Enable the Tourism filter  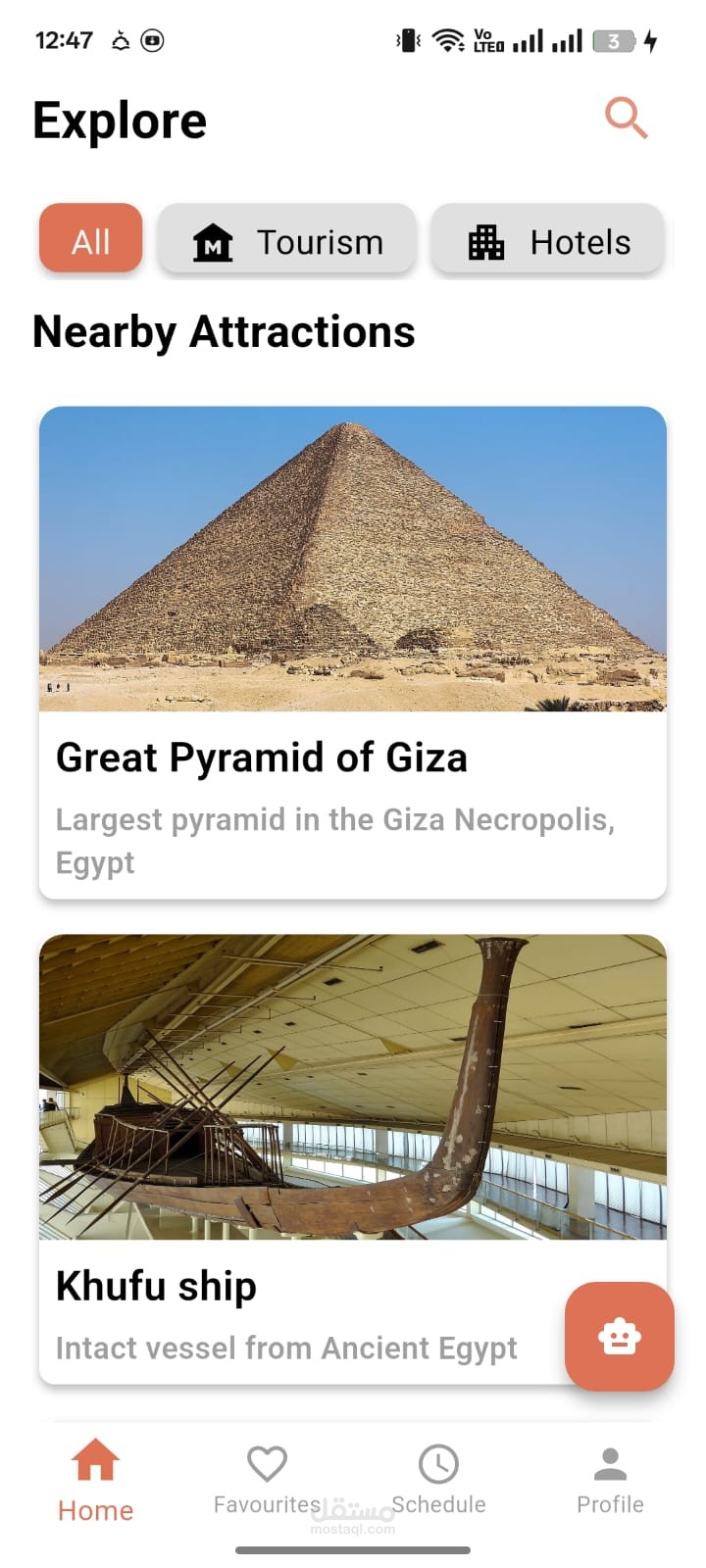pyautogui.click(x=285, y=240)
